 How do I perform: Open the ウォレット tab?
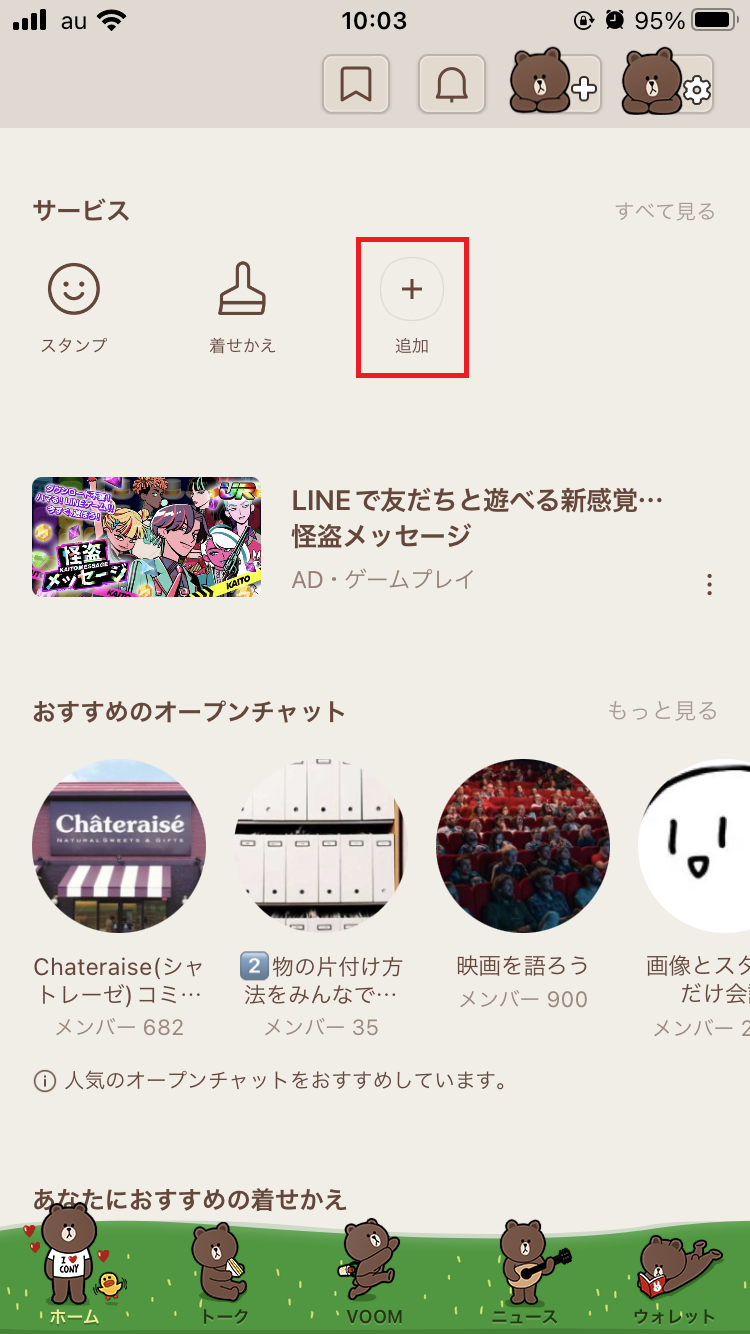674,1280
